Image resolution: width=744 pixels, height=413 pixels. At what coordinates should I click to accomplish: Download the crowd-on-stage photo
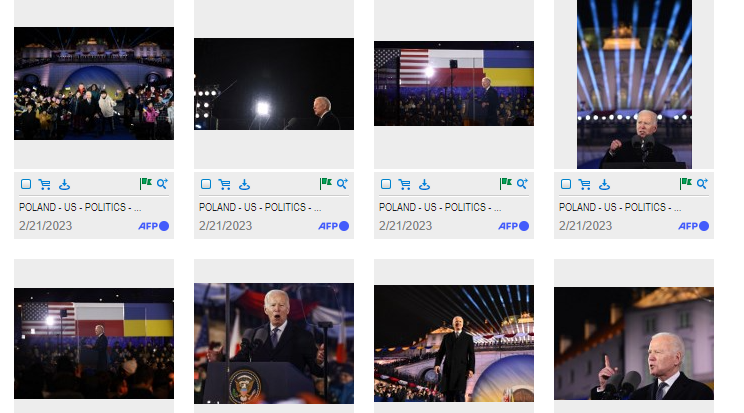[64, 184]
